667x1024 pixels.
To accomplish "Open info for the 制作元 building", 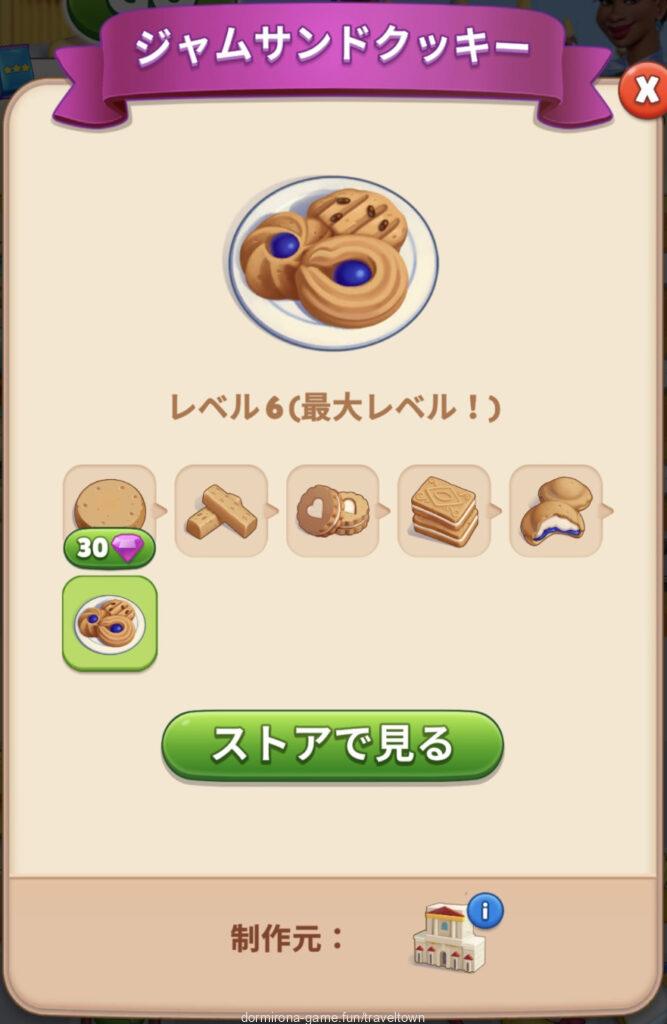I will pyautogui.click(x=485, y=911).
